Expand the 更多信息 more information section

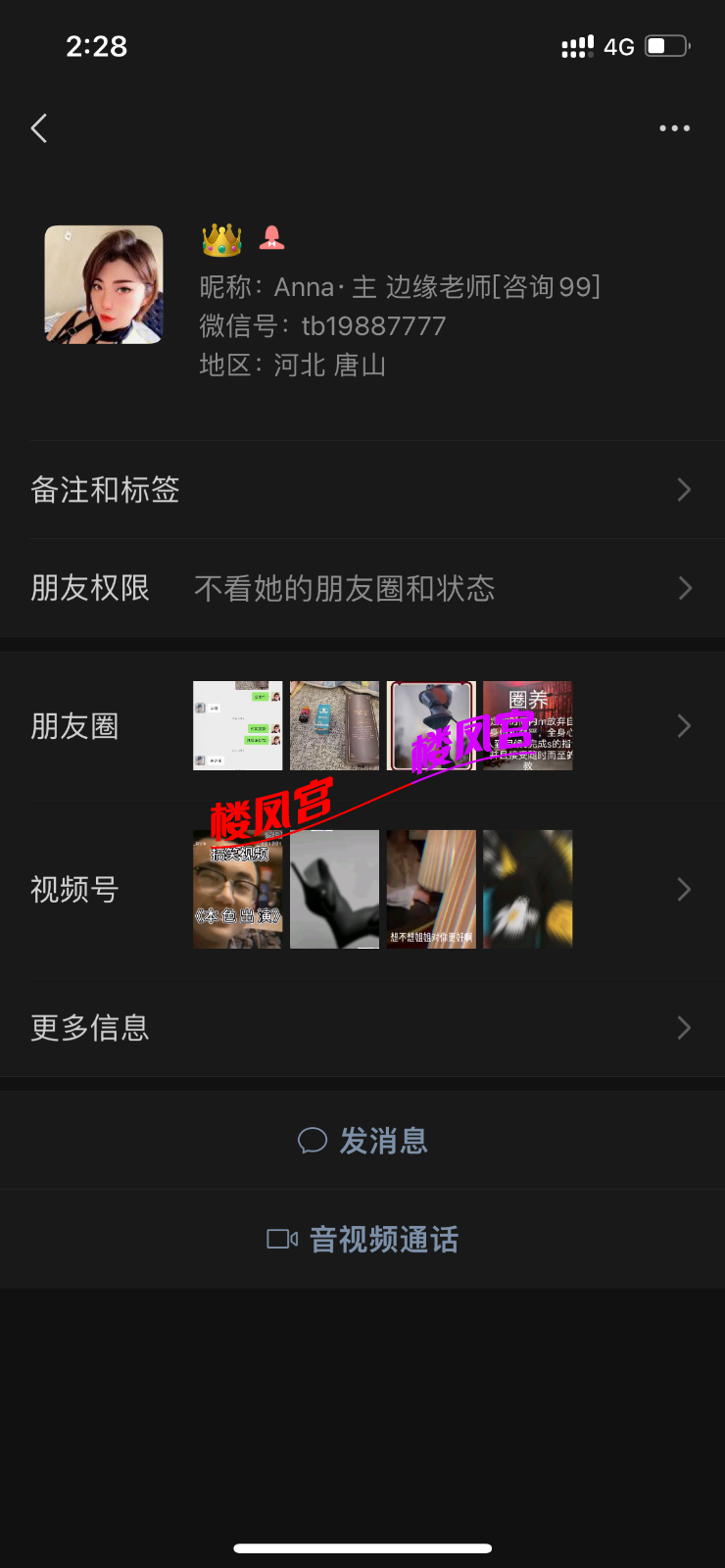[x=362, y=1027]
